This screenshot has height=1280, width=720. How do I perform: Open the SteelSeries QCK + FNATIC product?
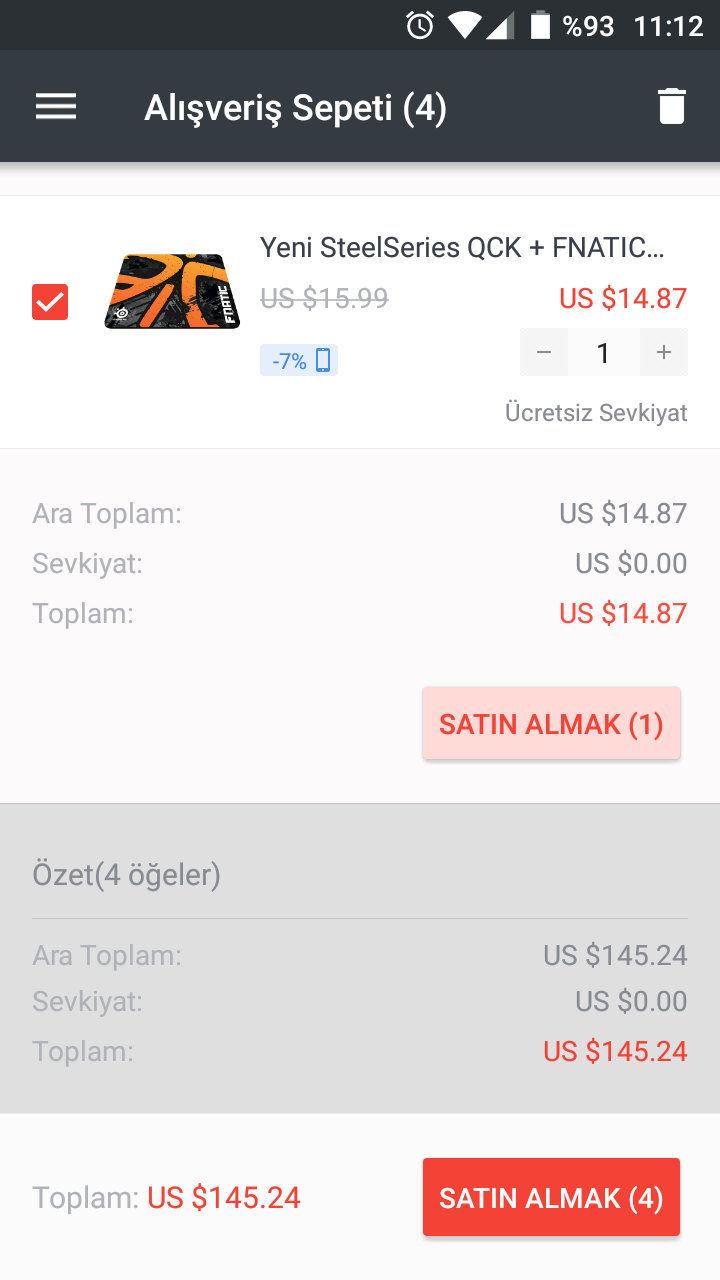462,247
